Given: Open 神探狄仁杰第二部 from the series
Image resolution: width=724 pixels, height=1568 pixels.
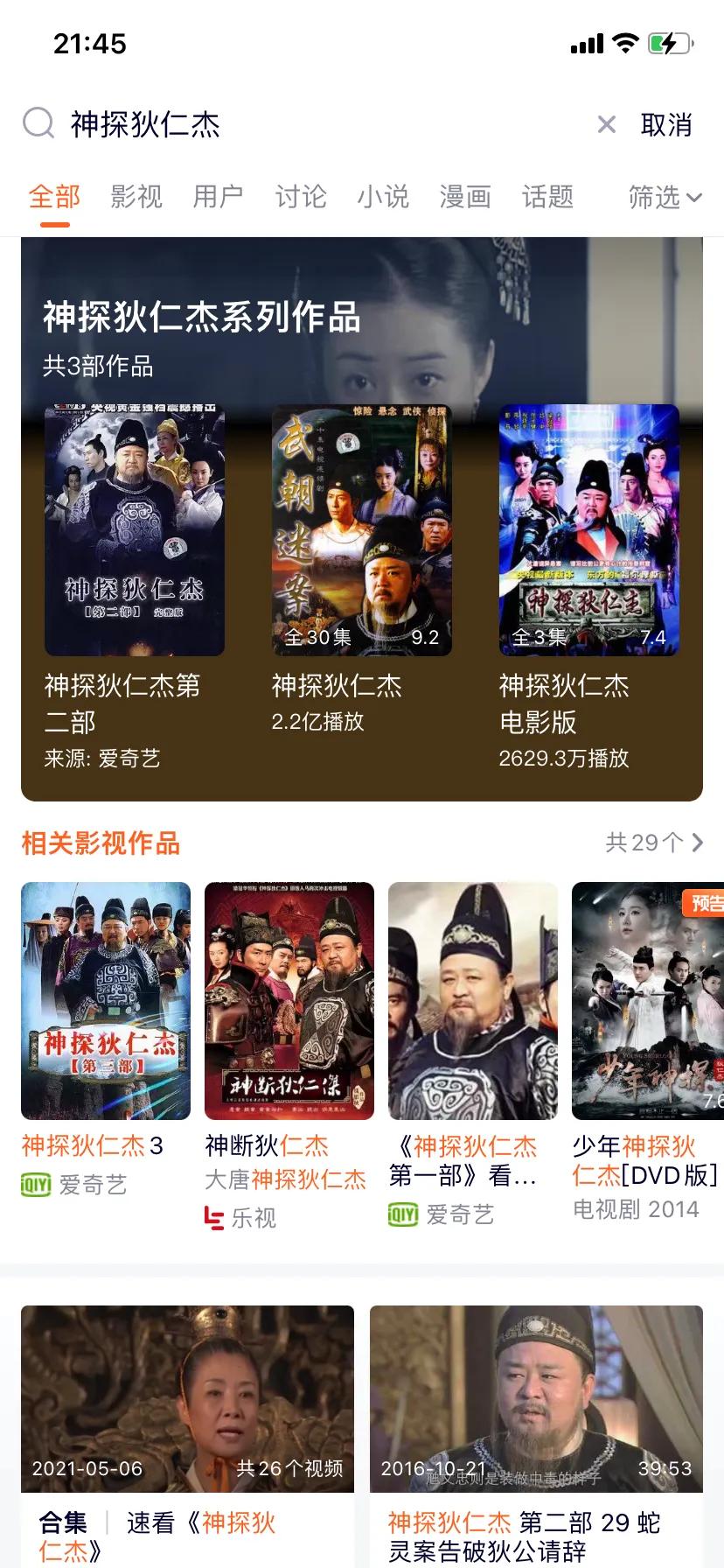Looking at the screenshot, I should click(135, 531).
